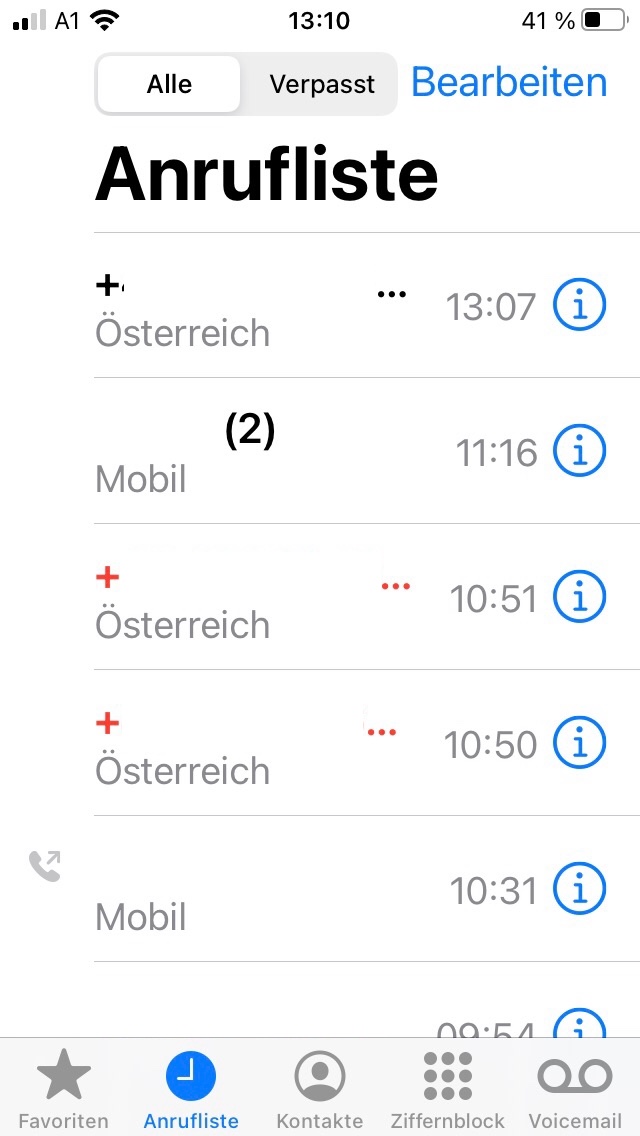Screen dimensions: 640x1136
Task: View info for the missed 10:50 call
Action: 579,744
